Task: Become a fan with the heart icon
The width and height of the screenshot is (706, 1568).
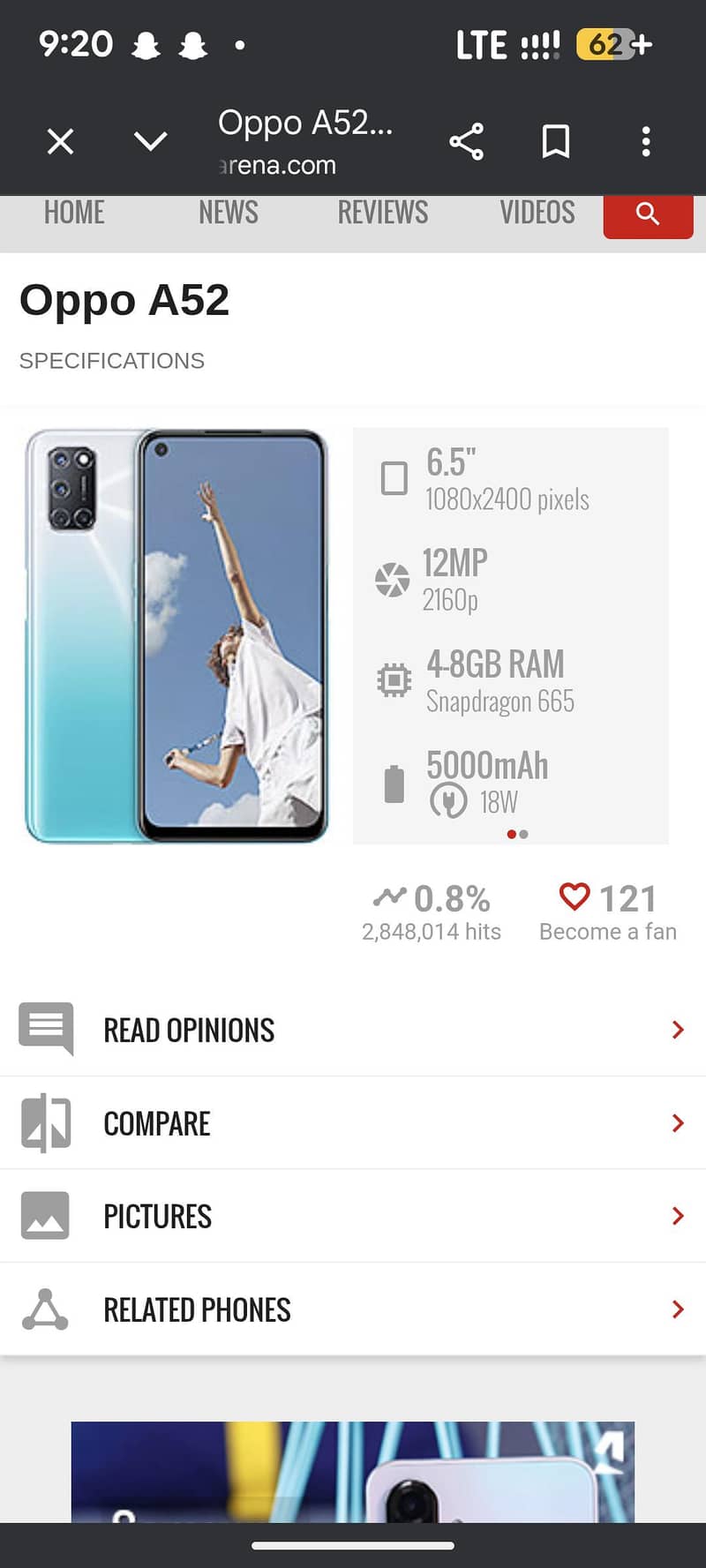Action: click(575, 897)
